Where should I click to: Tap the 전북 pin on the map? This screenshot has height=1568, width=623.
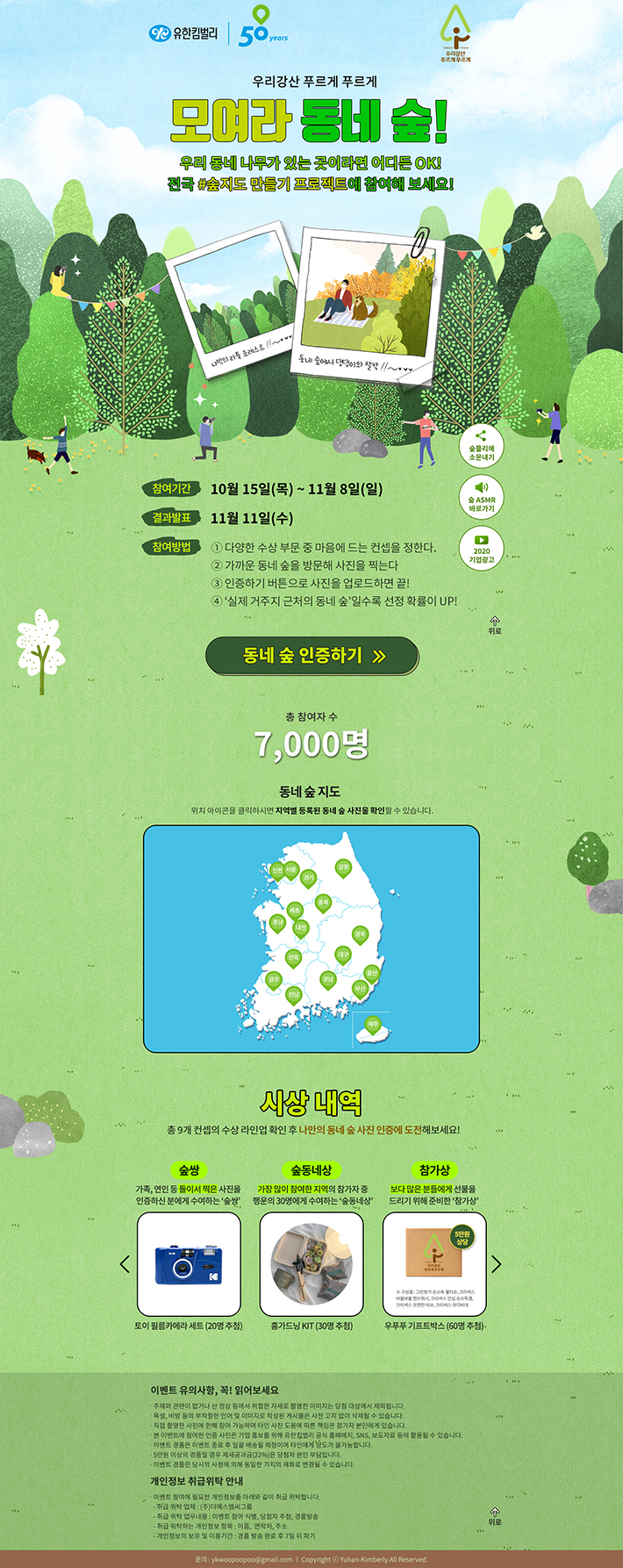point(293,956)
